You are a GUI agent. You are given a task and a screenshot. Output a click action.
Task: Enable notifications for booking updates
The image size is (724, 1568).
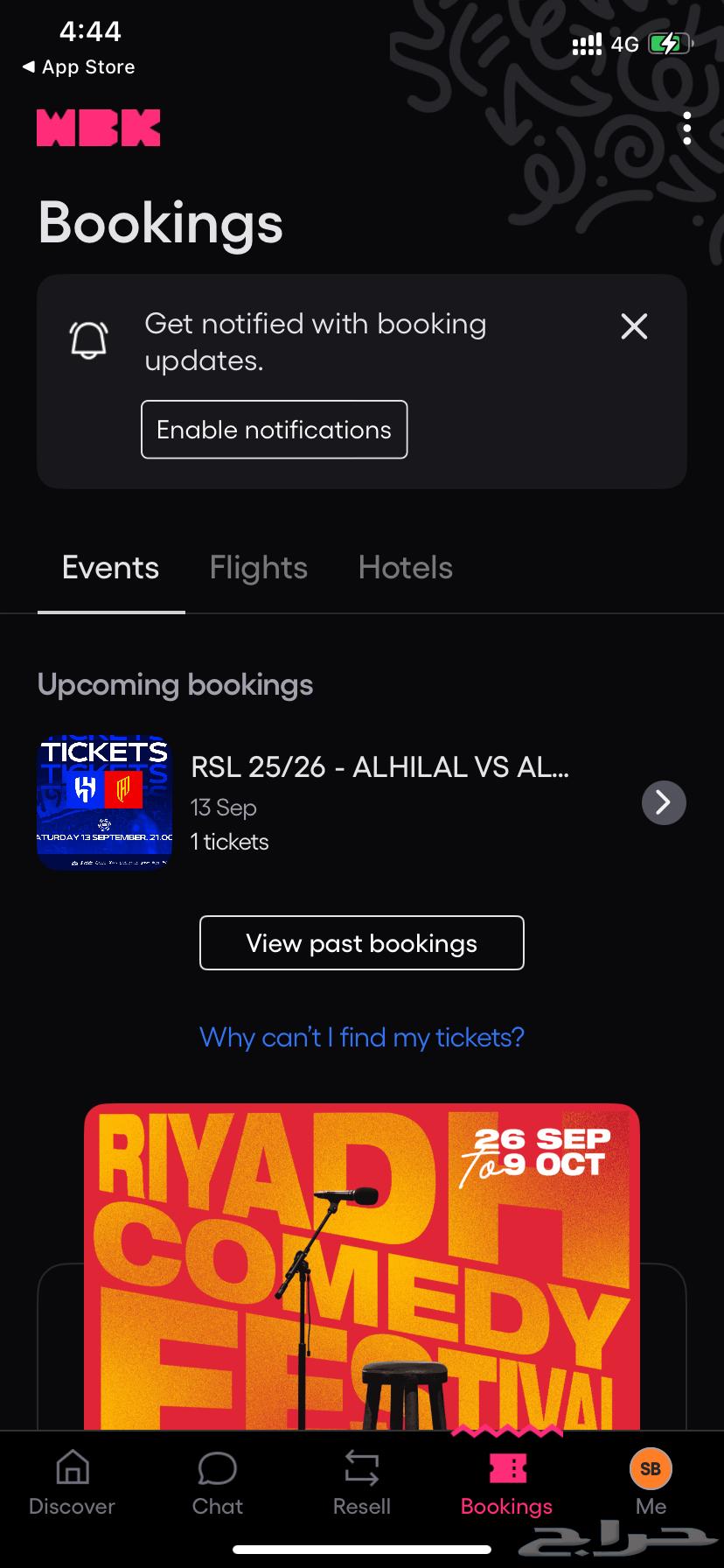pyautogui.click(x=274, y=430)
